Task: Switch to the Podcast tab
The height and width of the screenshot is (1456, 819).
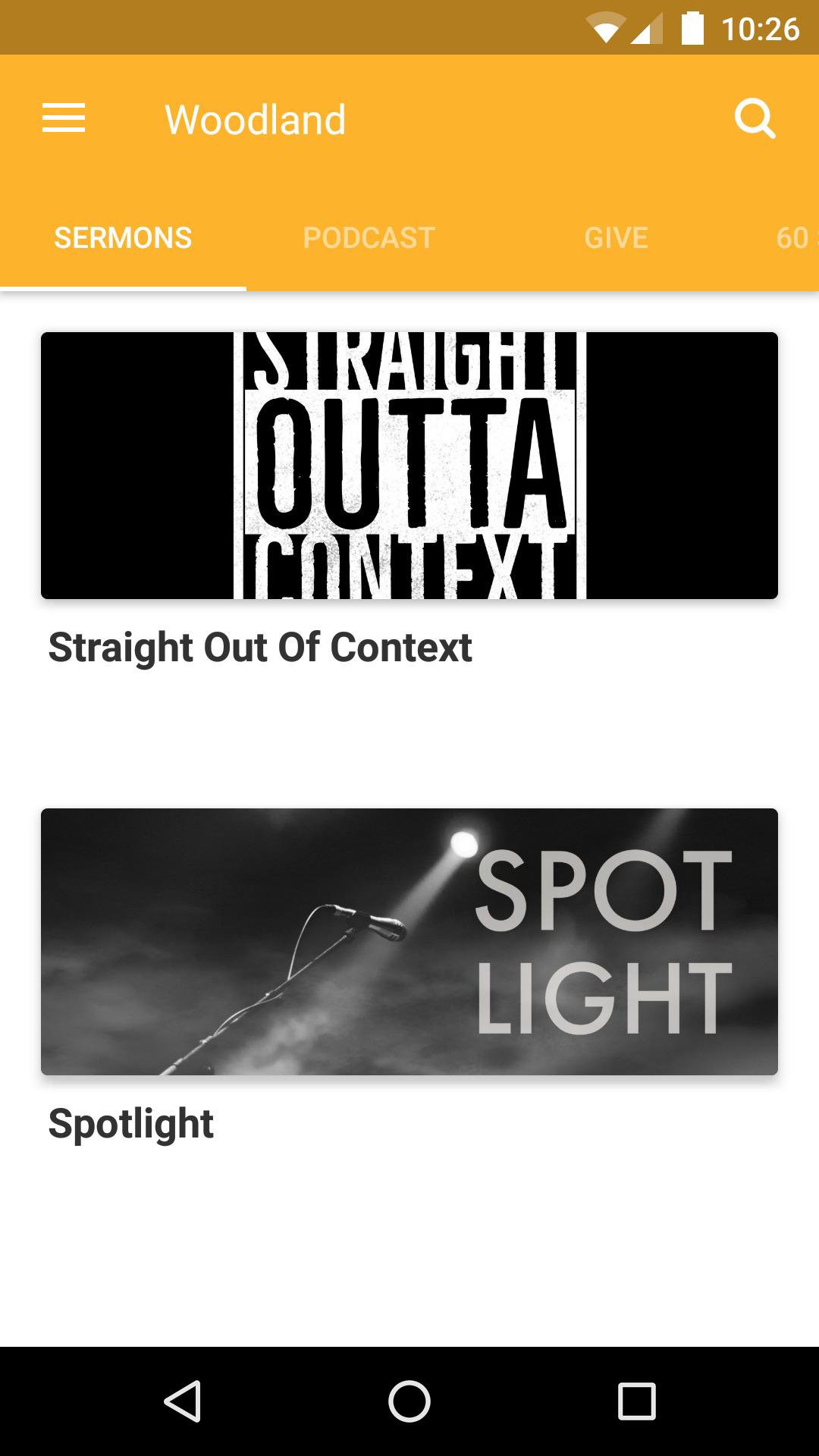Action: click(369, 238)
